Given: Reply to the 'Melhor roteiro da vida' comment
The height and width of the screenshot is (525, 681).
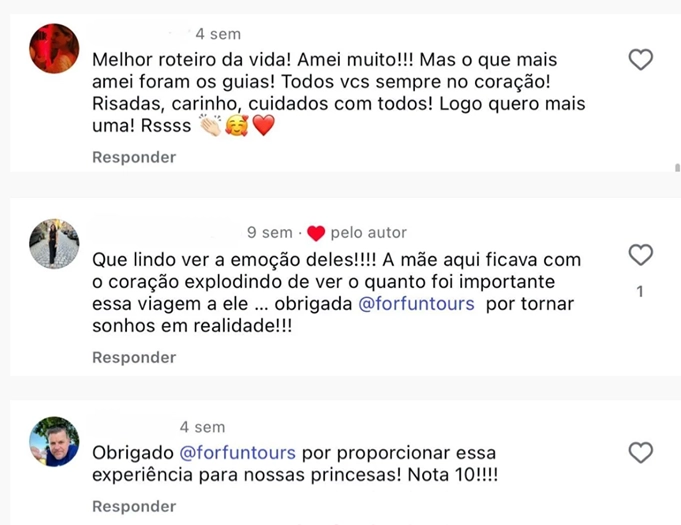Looking at the screenshot, I should (x=134, y=157).
